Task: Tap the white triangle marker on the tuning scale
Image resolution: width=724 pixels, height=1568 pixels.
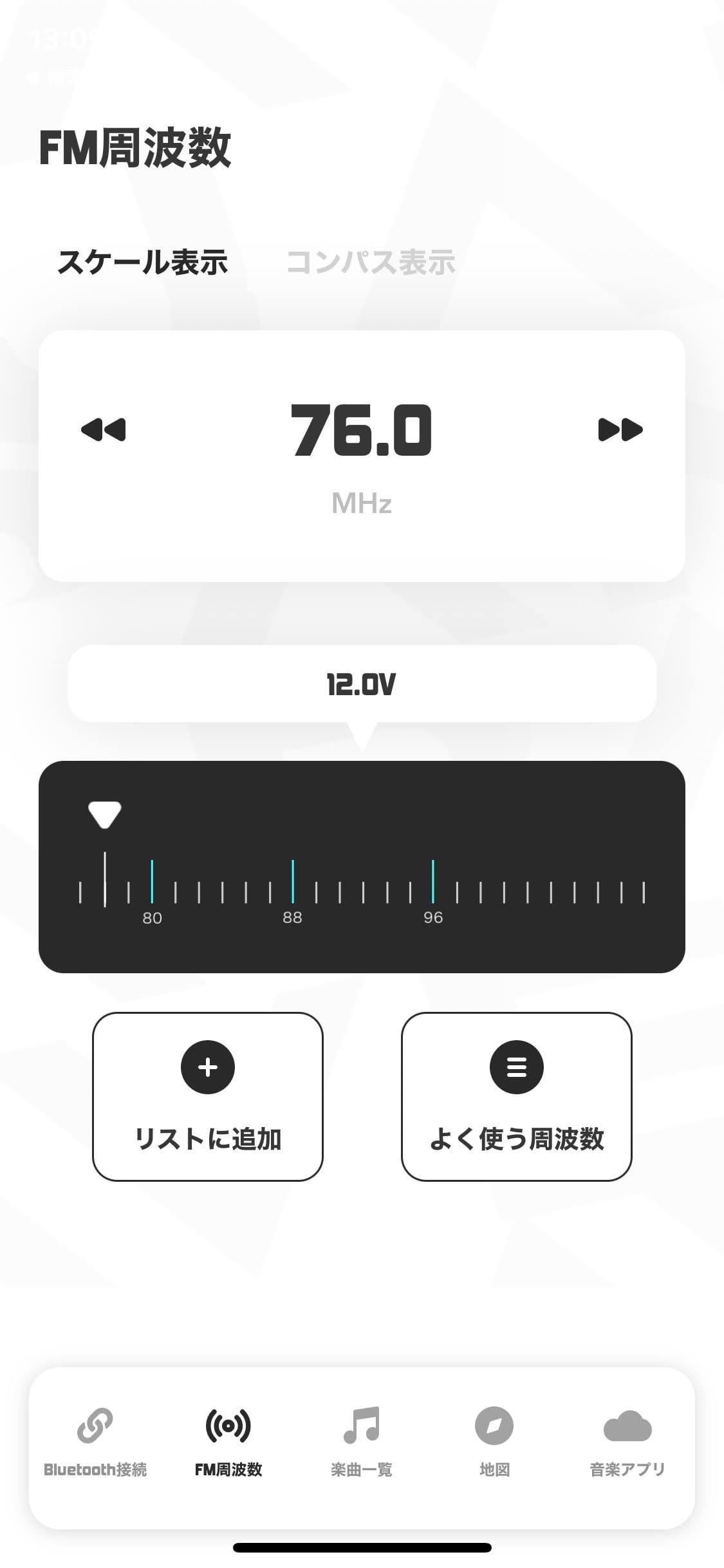Action: 105,814
